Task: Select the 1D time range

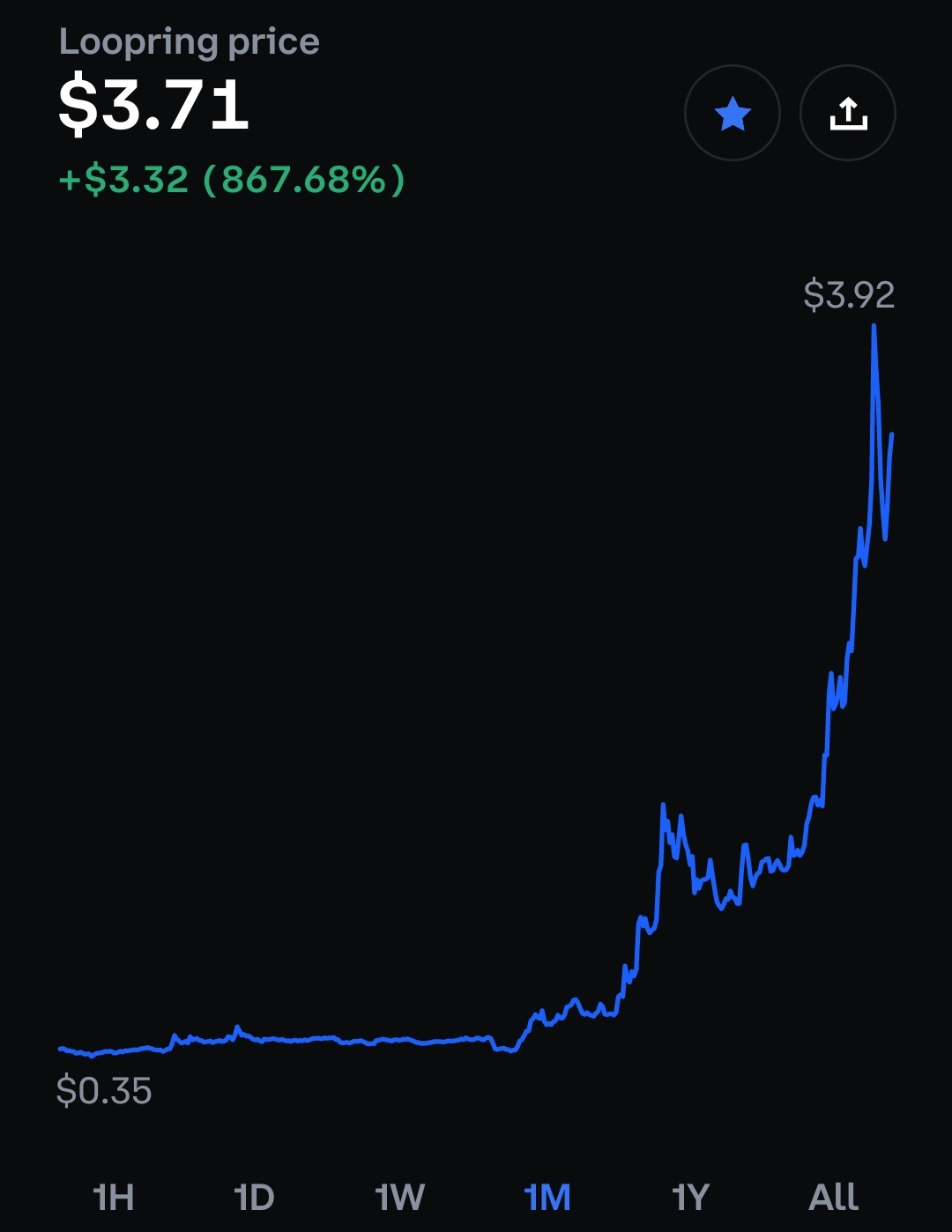Action: pos(255,1197)
